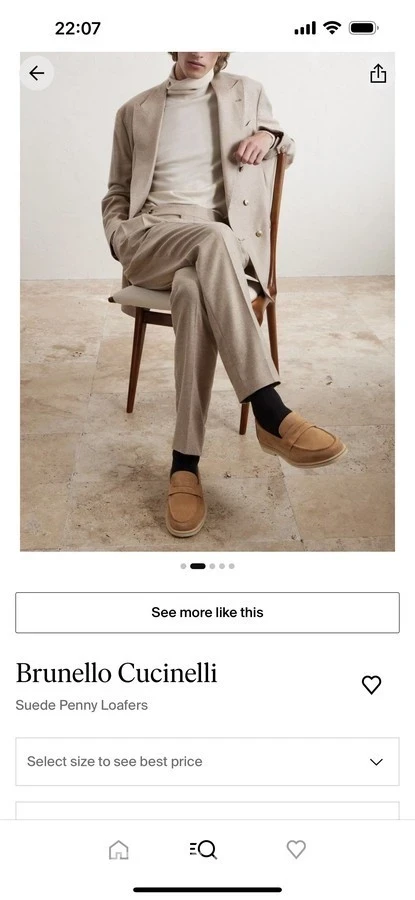Share this product
Screen dimensions: 415x900
point(378,73)
